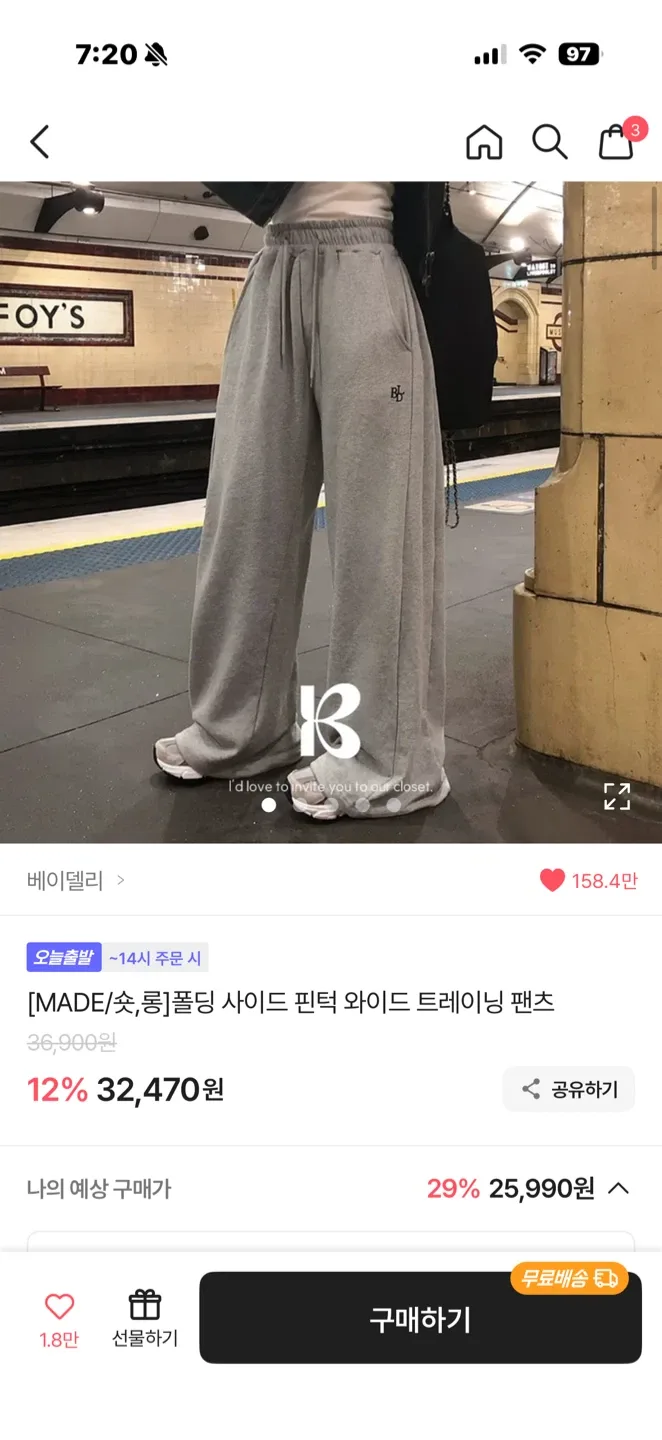Tap 선물하기 to send as a gift
The height and width of the screenshot is (1440, 662).
(145, 1319)
